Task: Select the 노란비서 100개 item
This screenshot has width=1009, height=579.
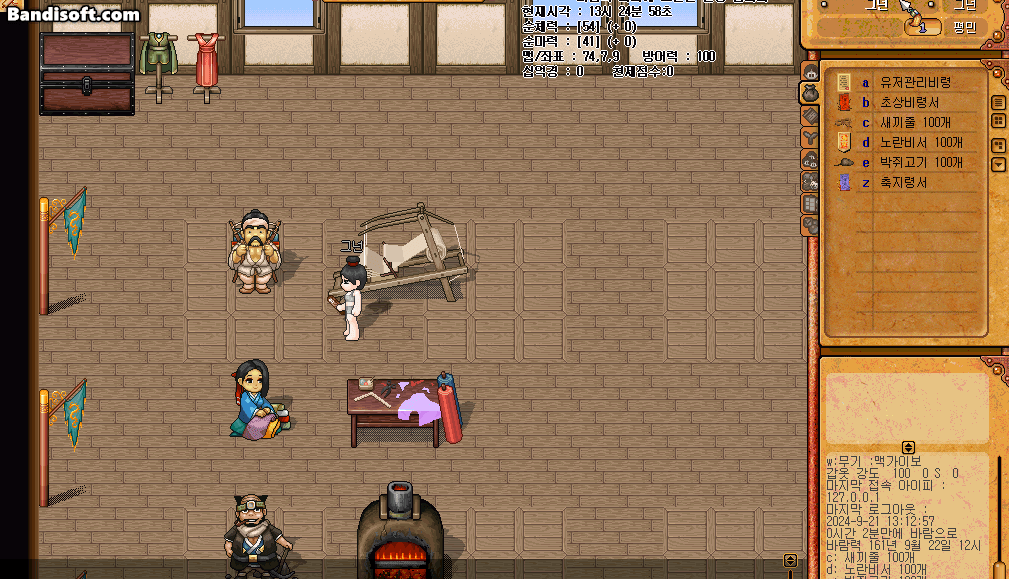Action: [x=920, y=142]
